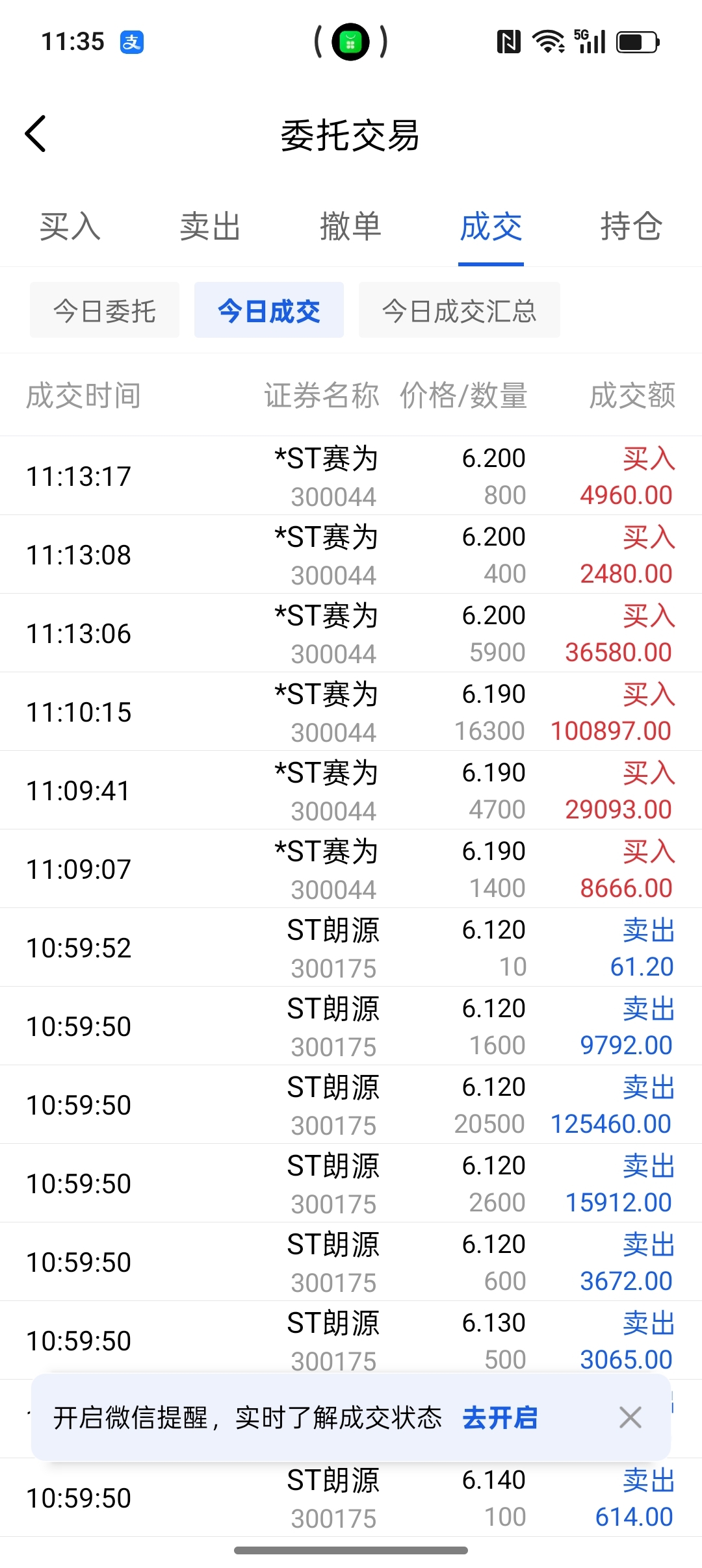Switch to the 买入 tab
Screen dimensions: 702x1568
point(70,227)
